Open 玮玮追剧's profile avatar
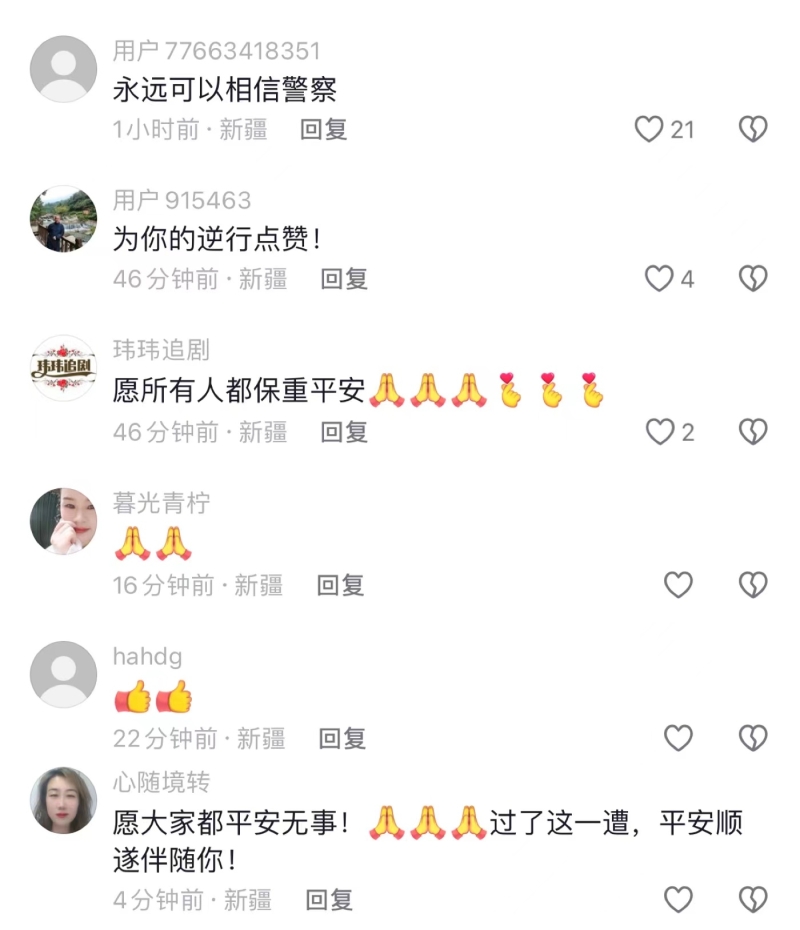Image resolution: width=800 pixels, height=930 pixels. coord(64,368)
